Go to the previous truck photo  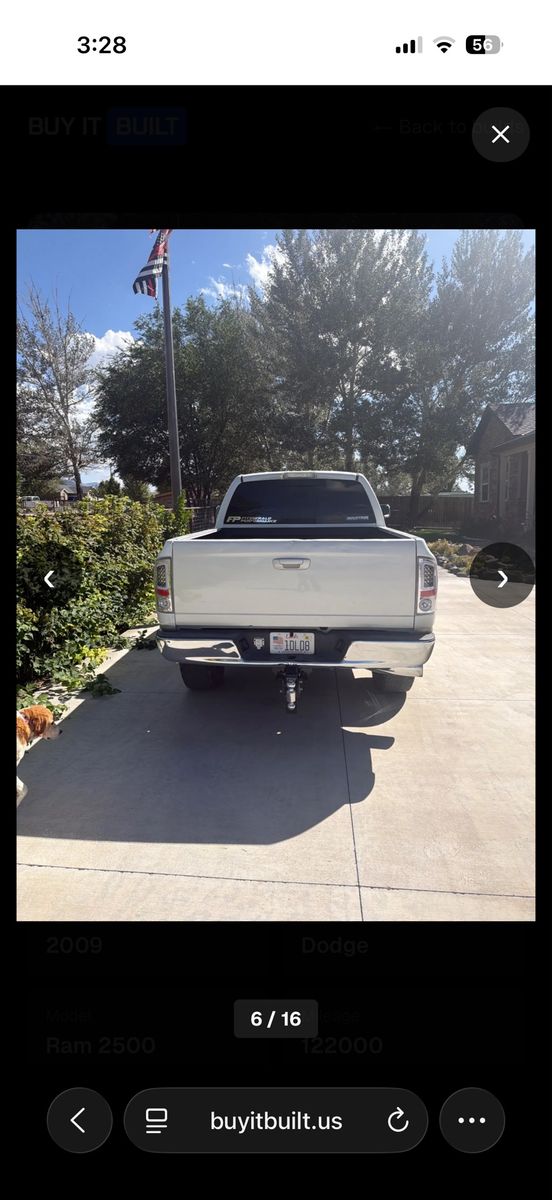(x=48, y=579)
